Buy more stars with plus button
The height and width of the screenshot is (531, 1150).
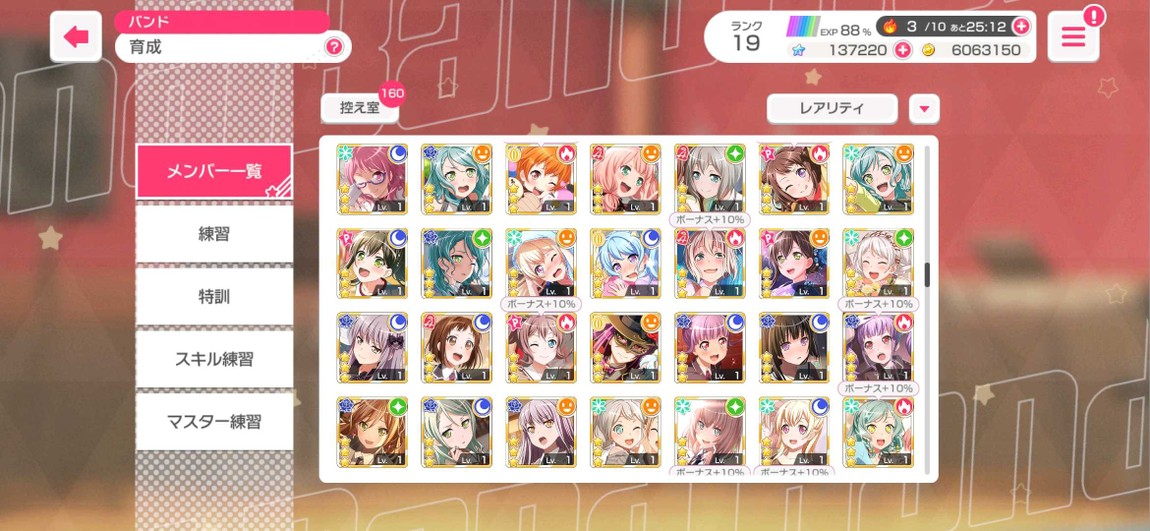(903, 50)
